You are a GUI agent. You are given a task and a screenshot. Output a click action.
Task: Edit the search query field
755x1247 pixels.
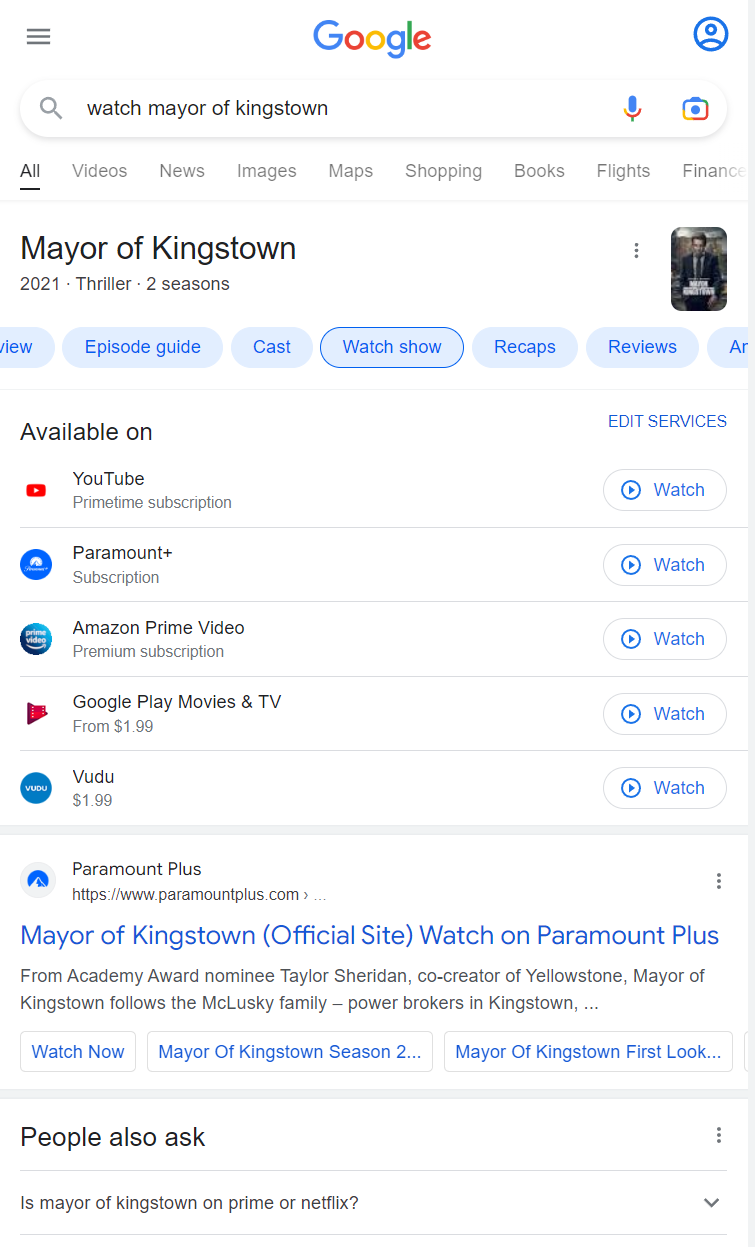330,108
